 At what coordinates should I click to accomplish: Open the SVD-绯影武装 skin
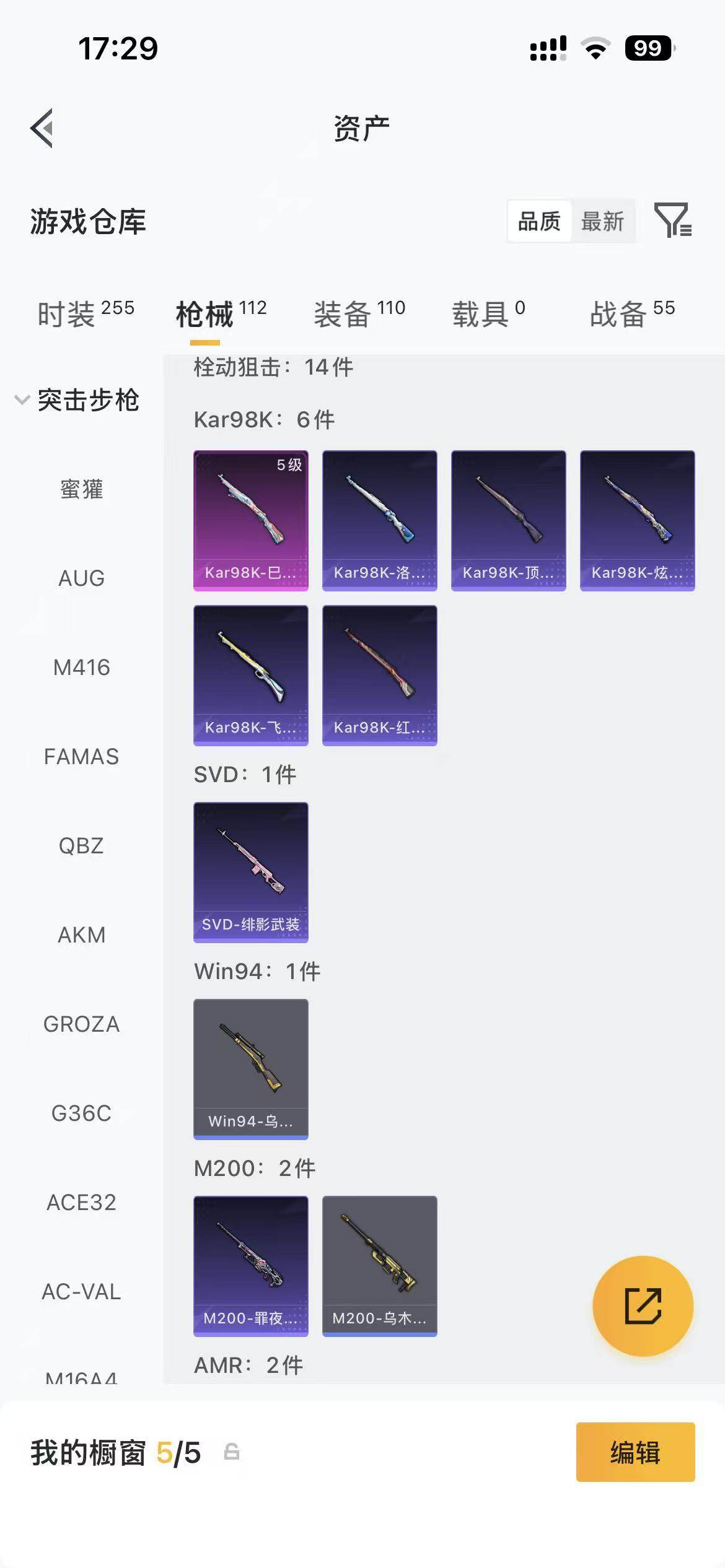tap(250, 872)
